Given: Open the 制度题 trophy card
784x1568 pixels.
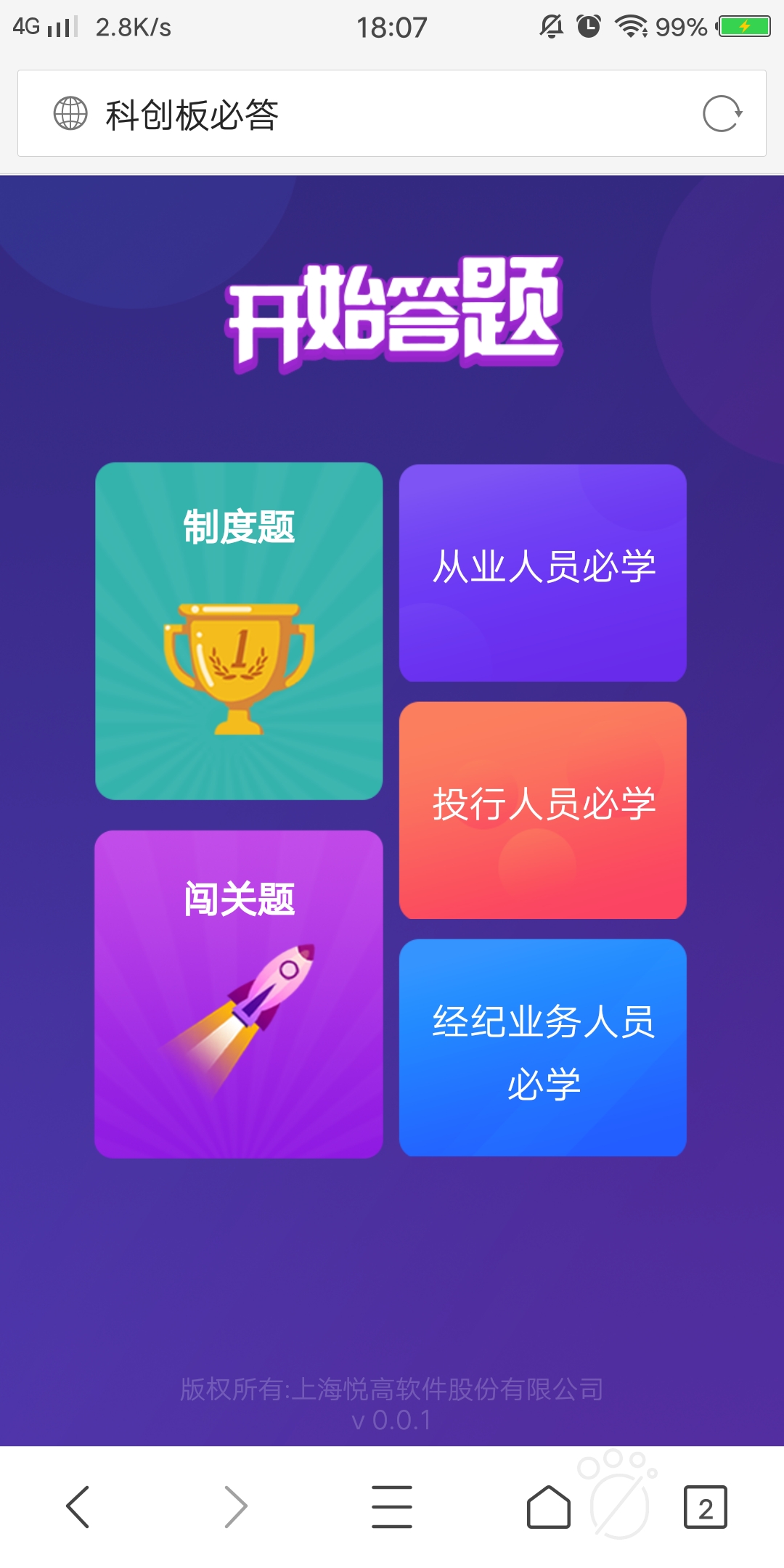Looking at the screenshot, I should 239,631.
